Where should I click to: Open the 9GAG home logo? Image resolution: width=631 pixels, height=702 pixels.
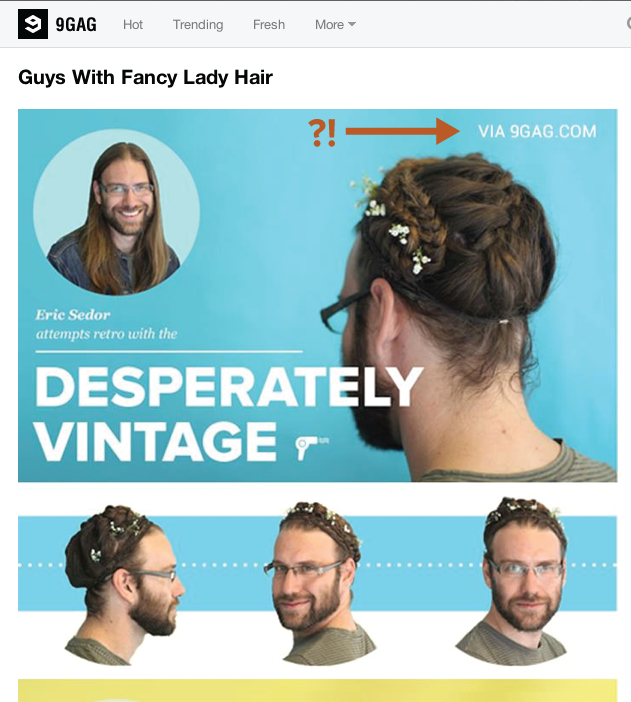57,24
